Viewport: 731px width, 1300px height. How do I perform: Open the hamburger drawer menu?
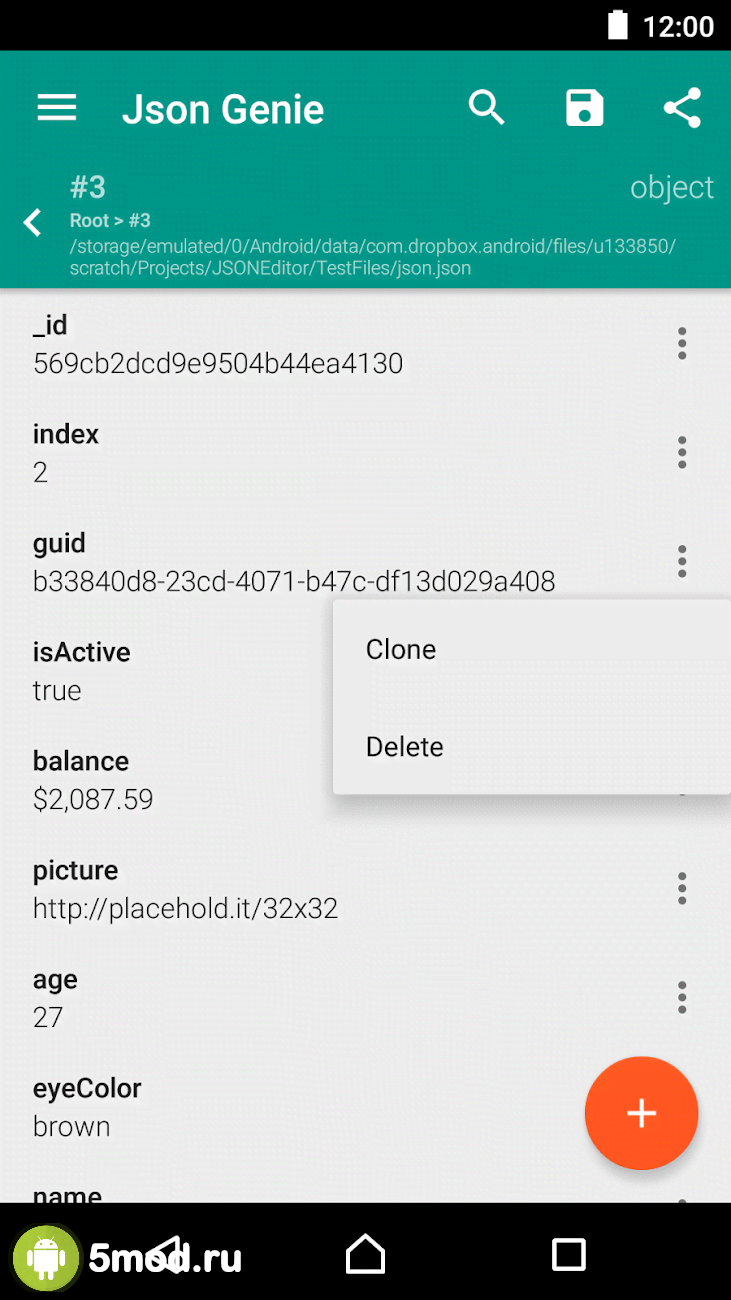(57, 108)
